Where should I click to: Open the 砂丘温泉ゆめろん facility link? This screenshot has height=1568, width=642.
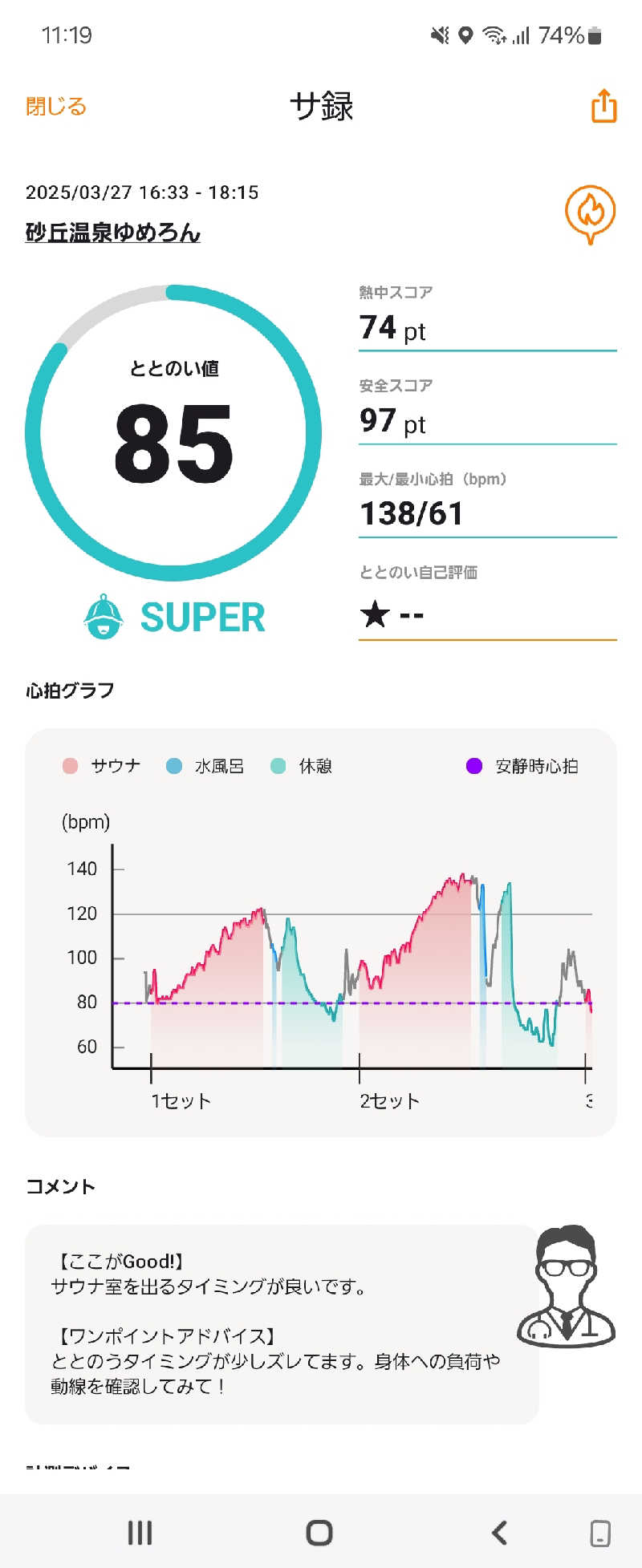113,233
